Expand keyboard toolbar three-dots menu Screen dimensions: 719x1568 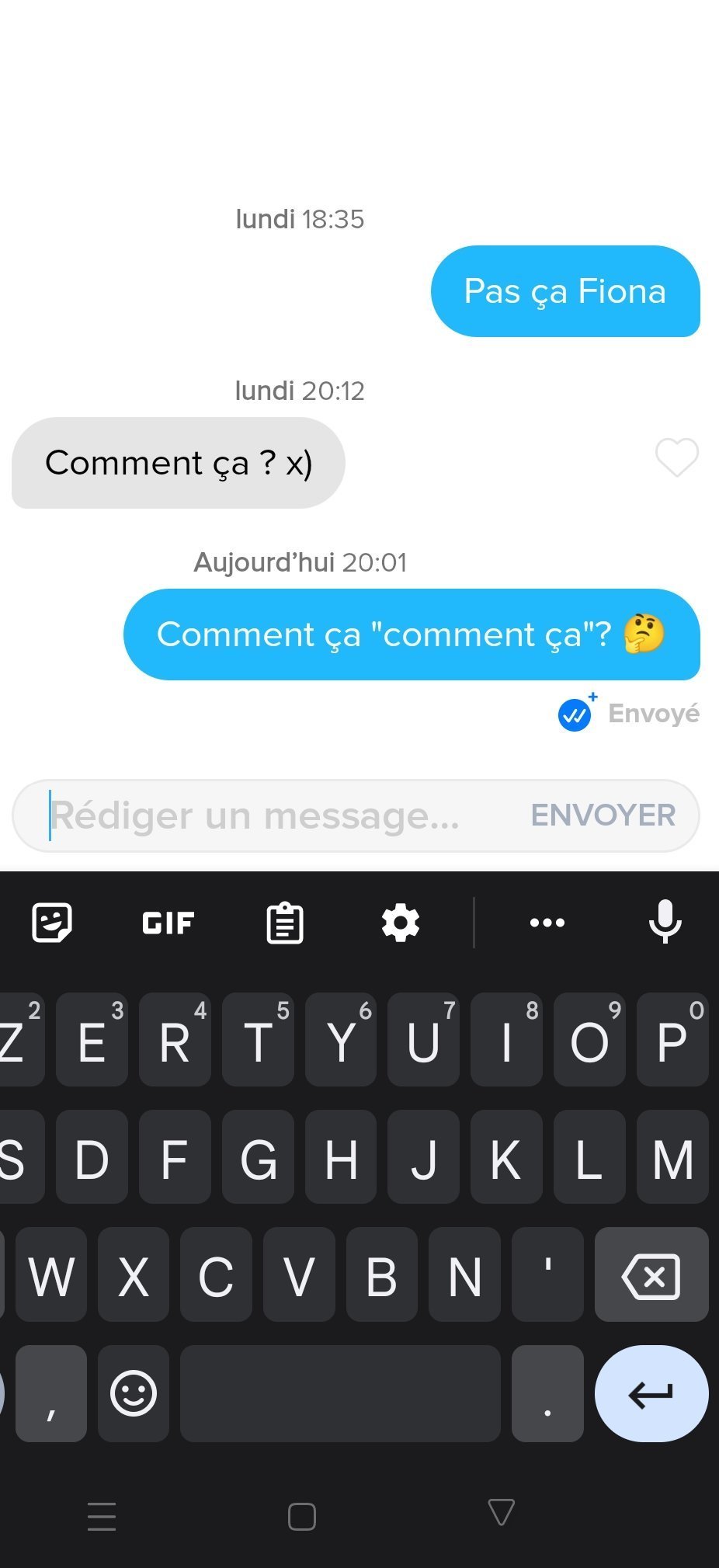point(547,923)
